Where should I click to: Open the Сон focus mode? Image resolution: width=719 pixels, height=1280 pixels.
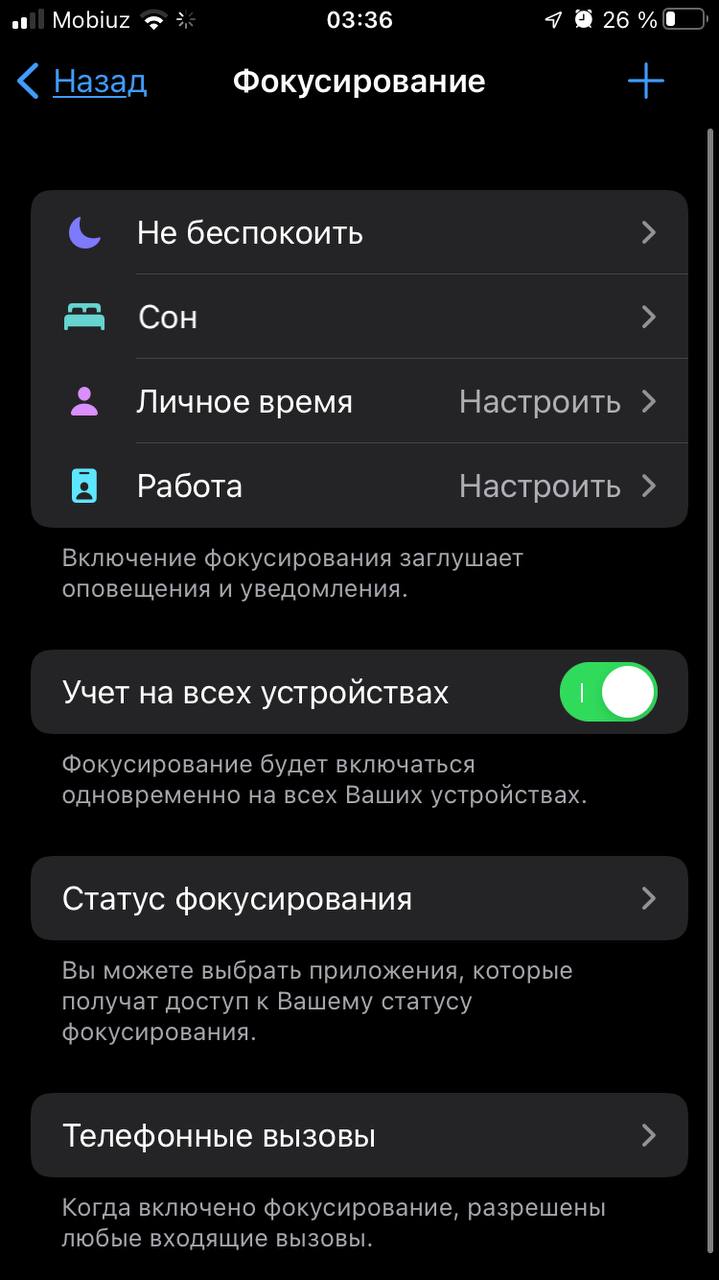[359, 318]
